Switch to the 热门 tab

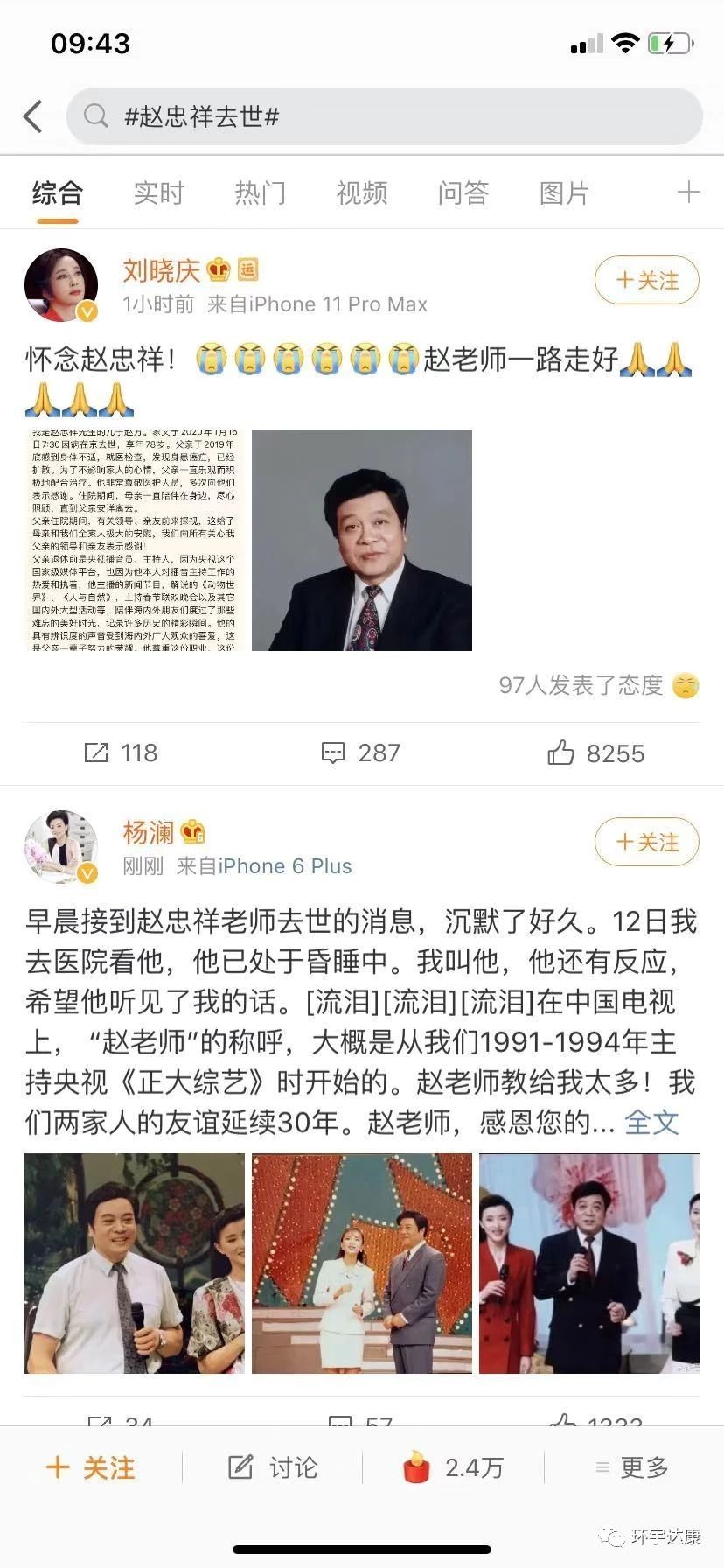[x=260, y=192]
